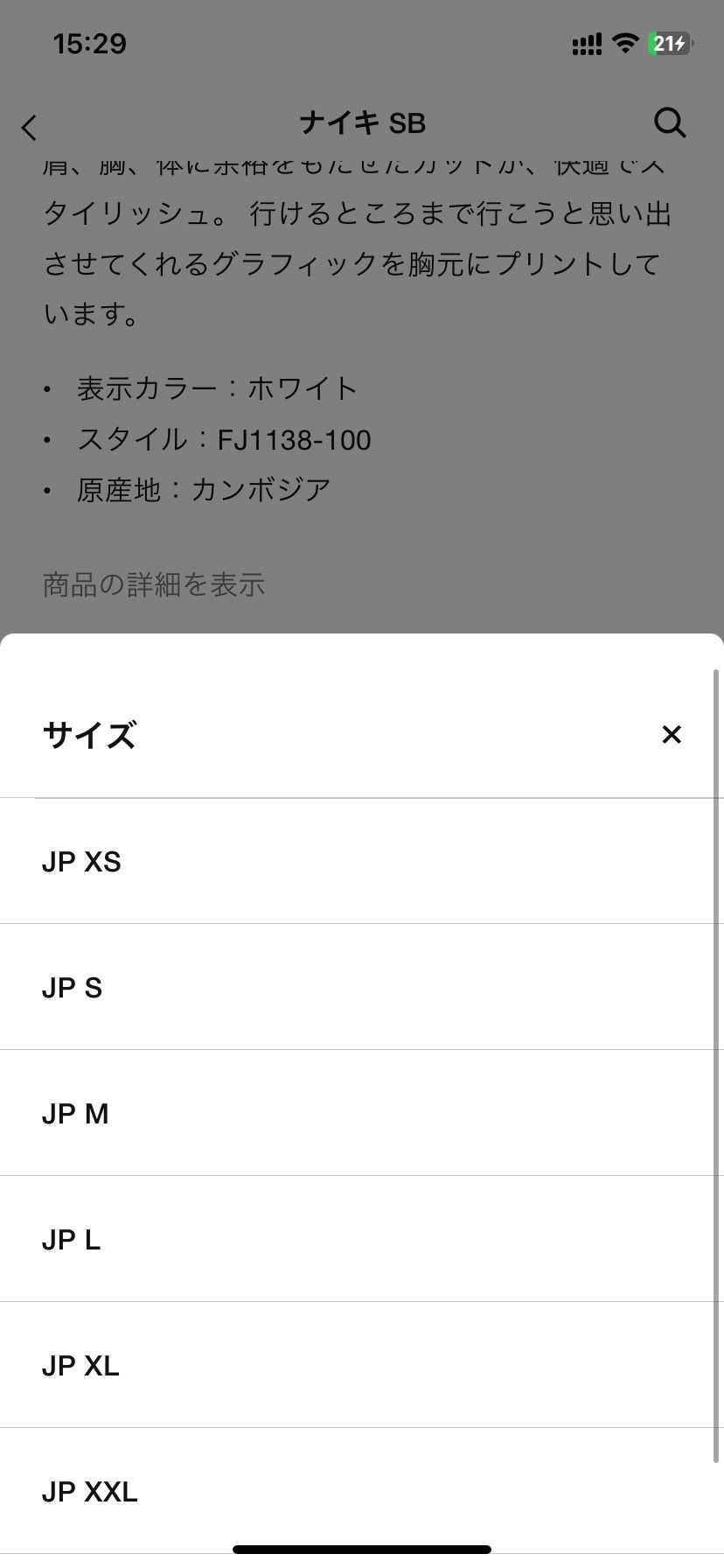Select size JP XS

tap(362, 861)
